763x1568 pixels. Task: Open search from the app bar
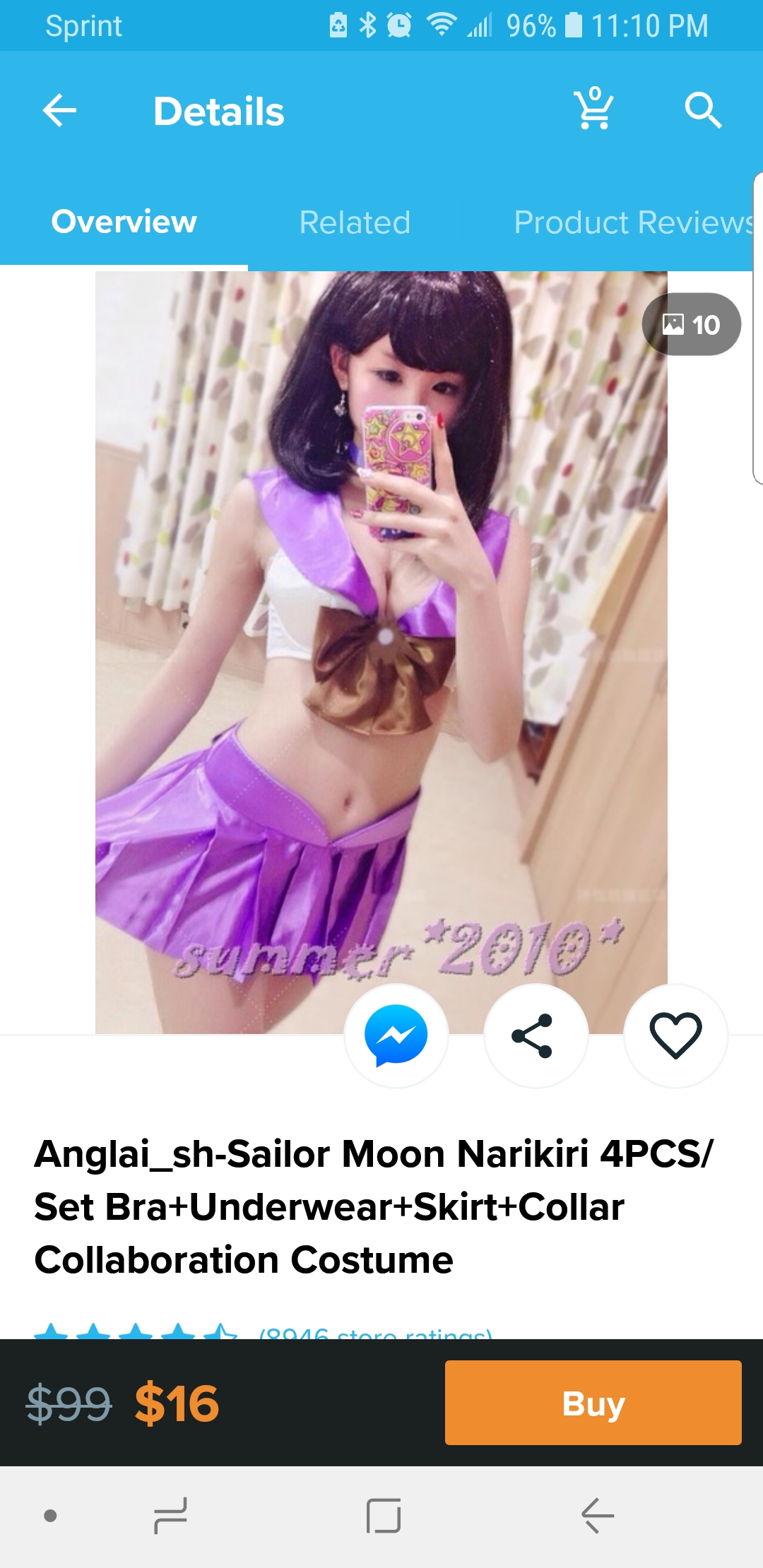point(703,110)
